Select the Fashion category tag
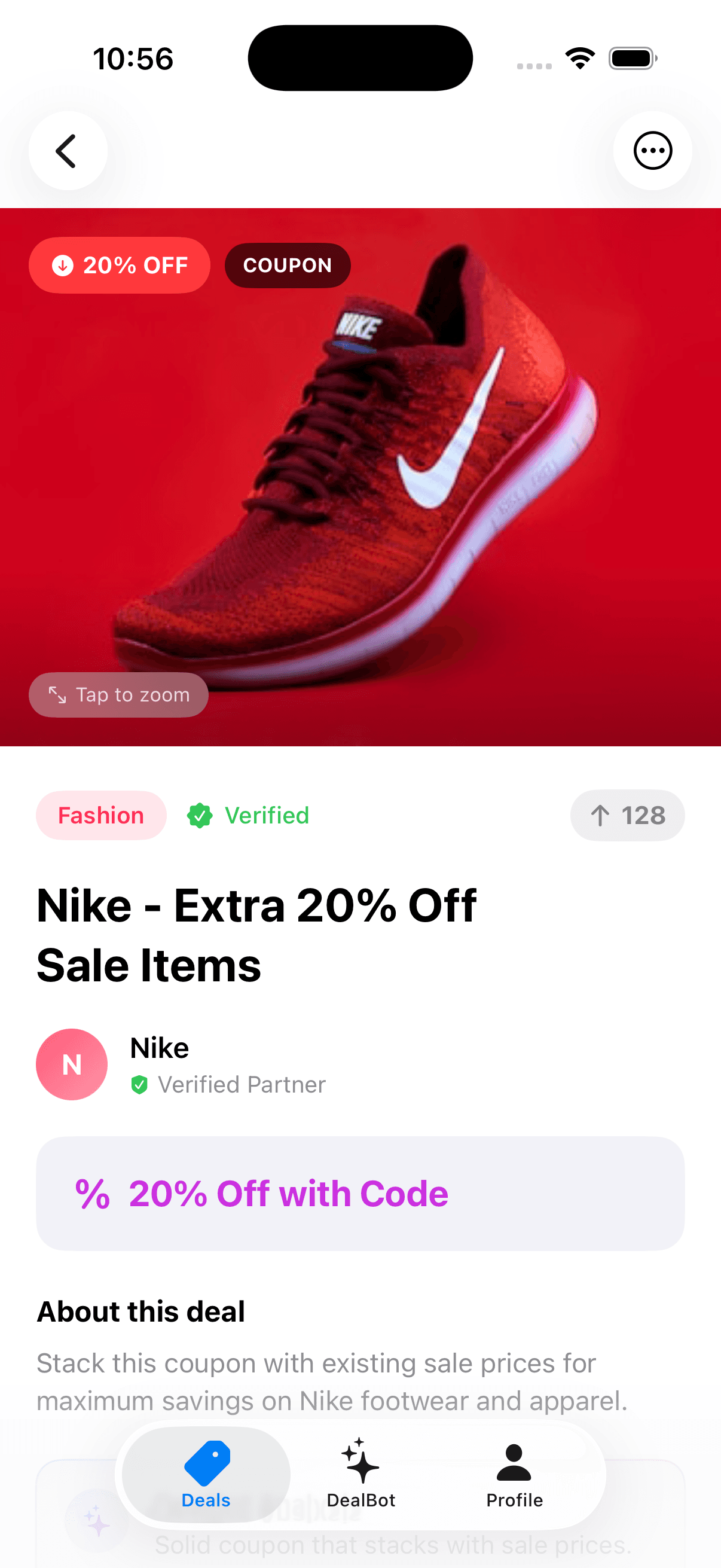The width and height of the screenshot is (721, 1568). pyautogui.click(x=100, y=815)
